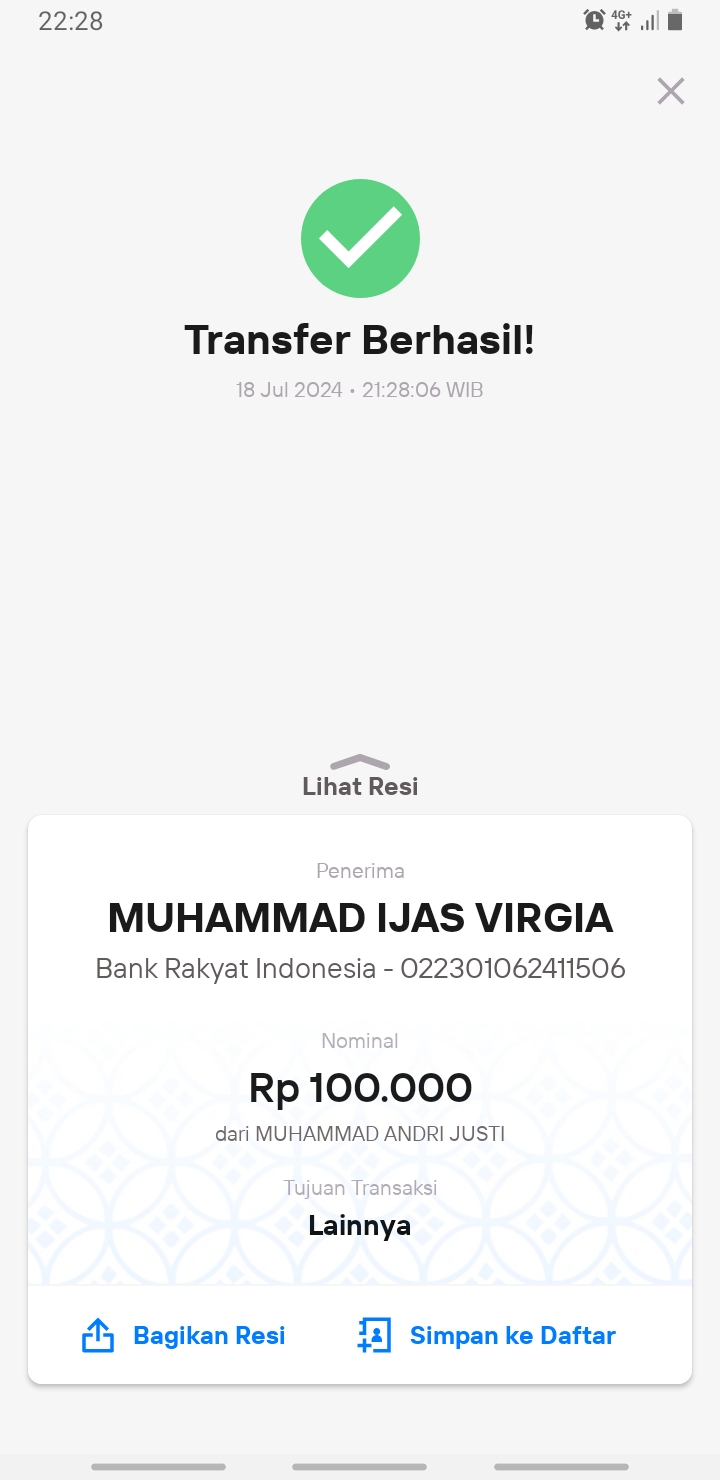The image size is (720, 1480).
Task: Expand Lihat Resi to view receipt
Action: coord(360,776)
